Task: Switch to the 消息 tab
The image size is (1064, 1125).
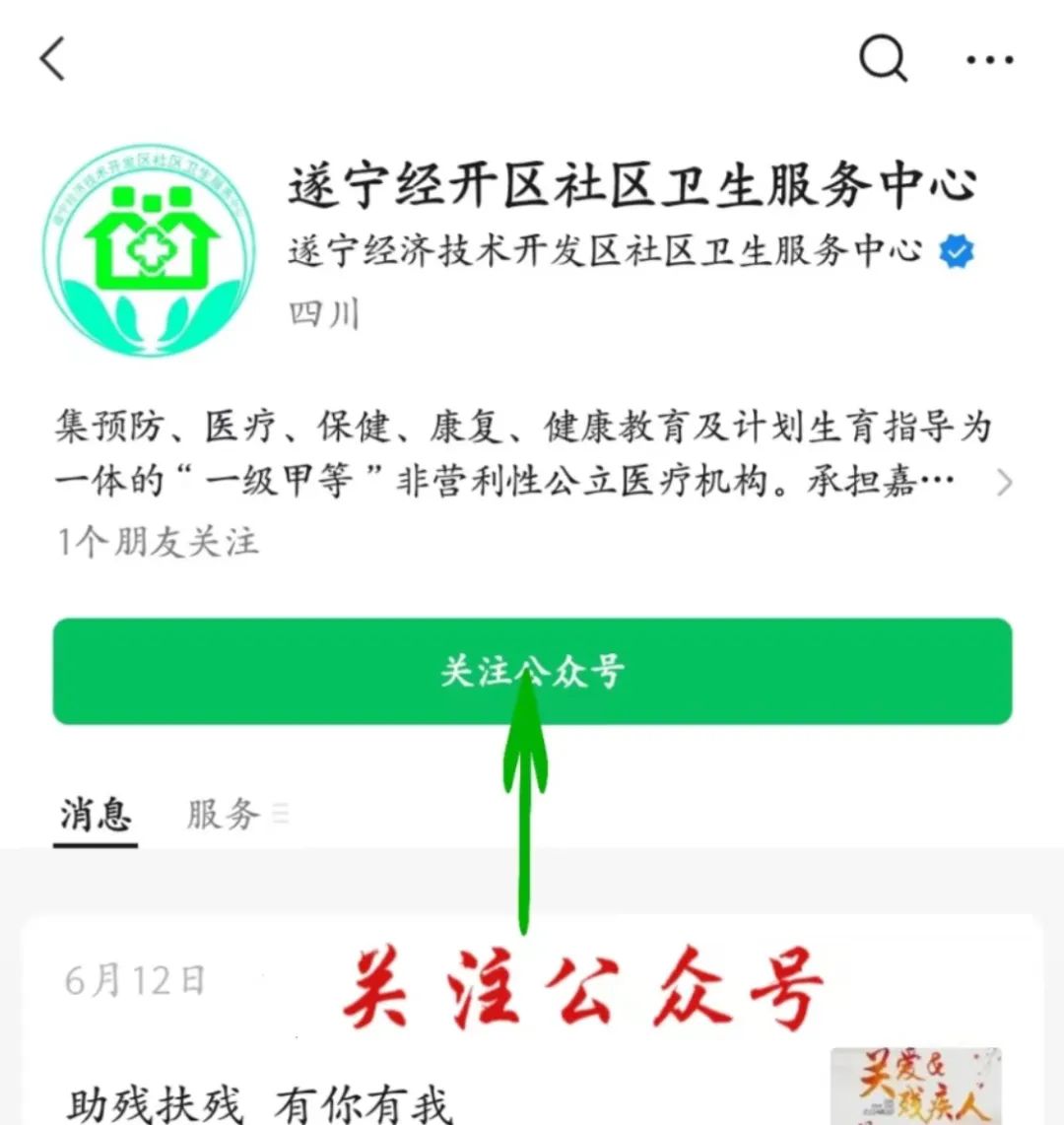Action: click(x=96, y=815)
